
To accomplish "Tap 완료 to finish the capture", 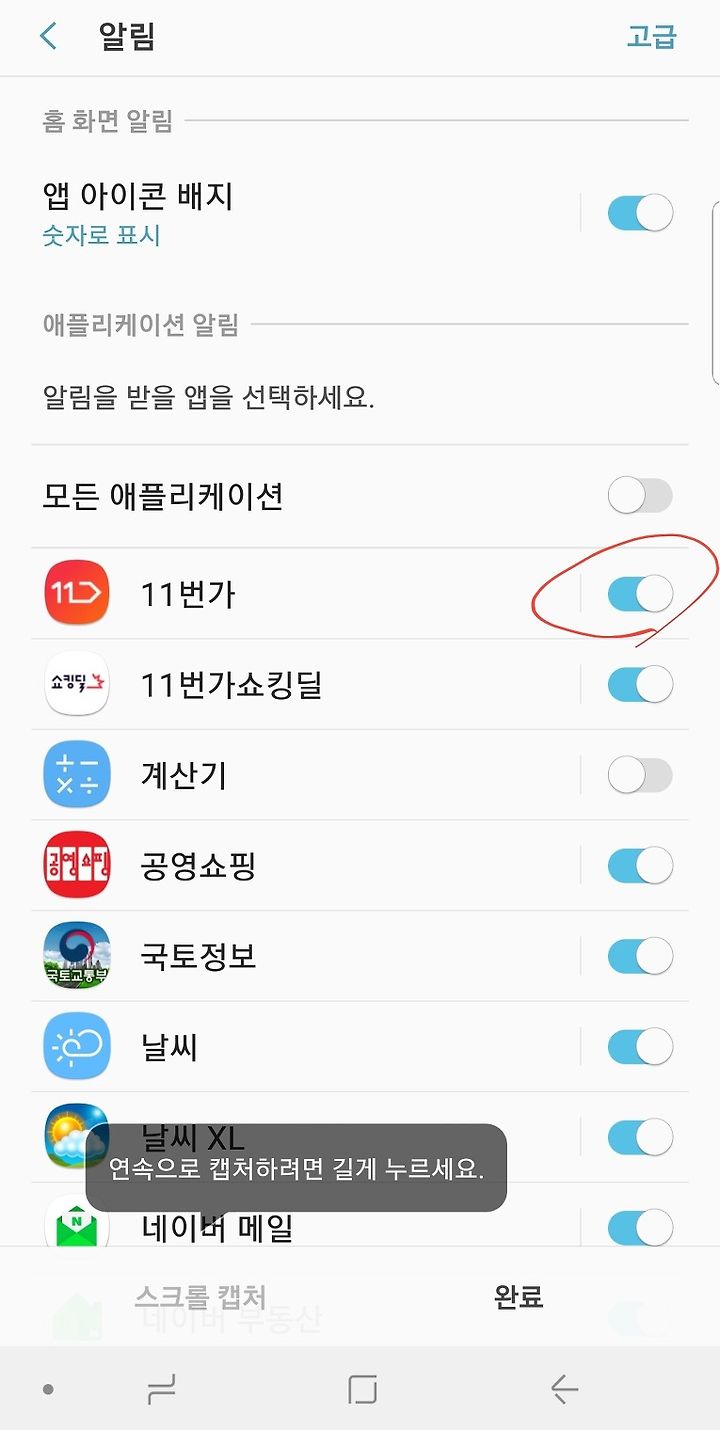I will pyautogui.click(x=519, y=1297).
